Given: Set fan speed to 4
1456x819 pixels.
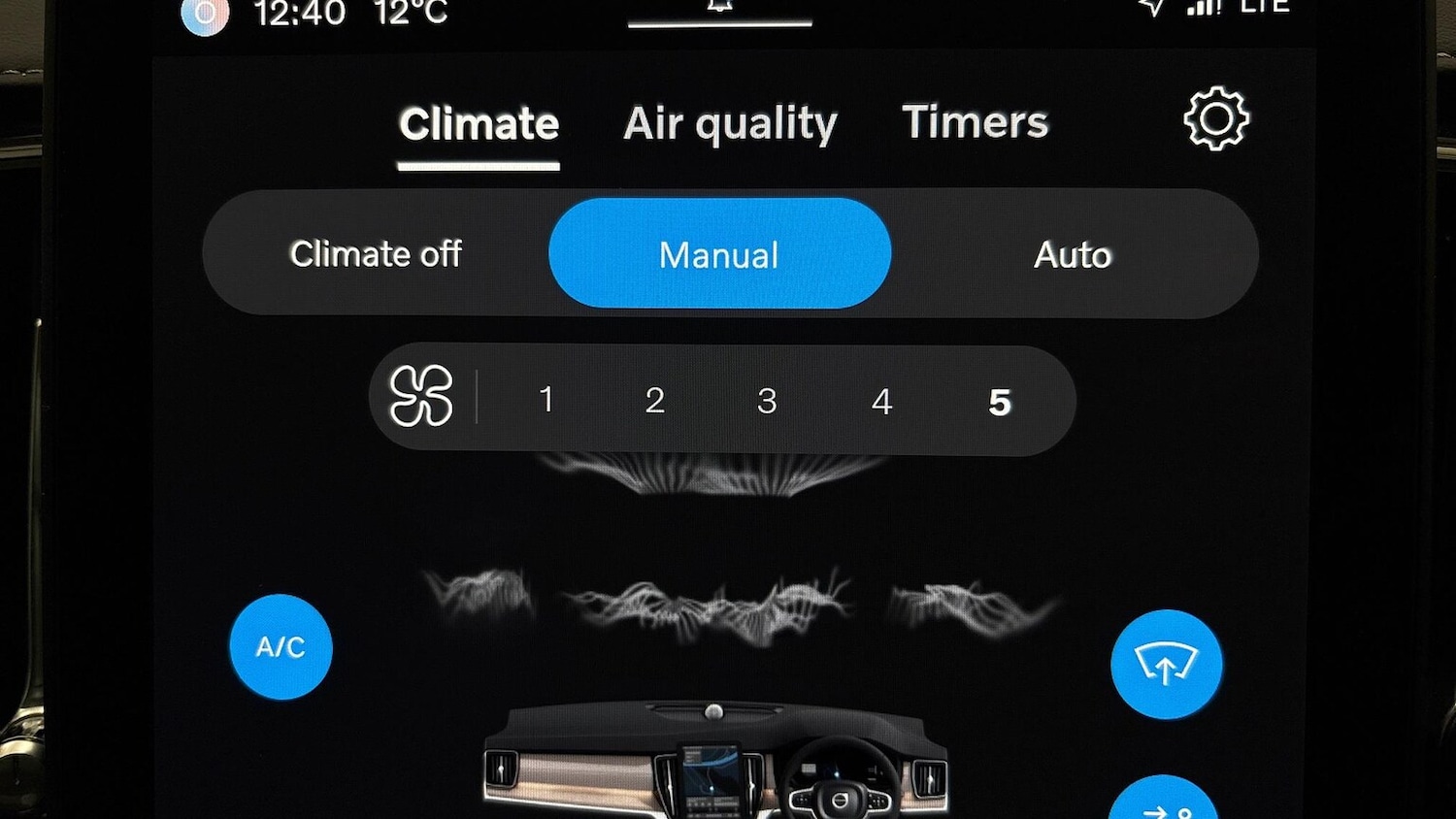Looking at the screenshot, I should 881,401.
